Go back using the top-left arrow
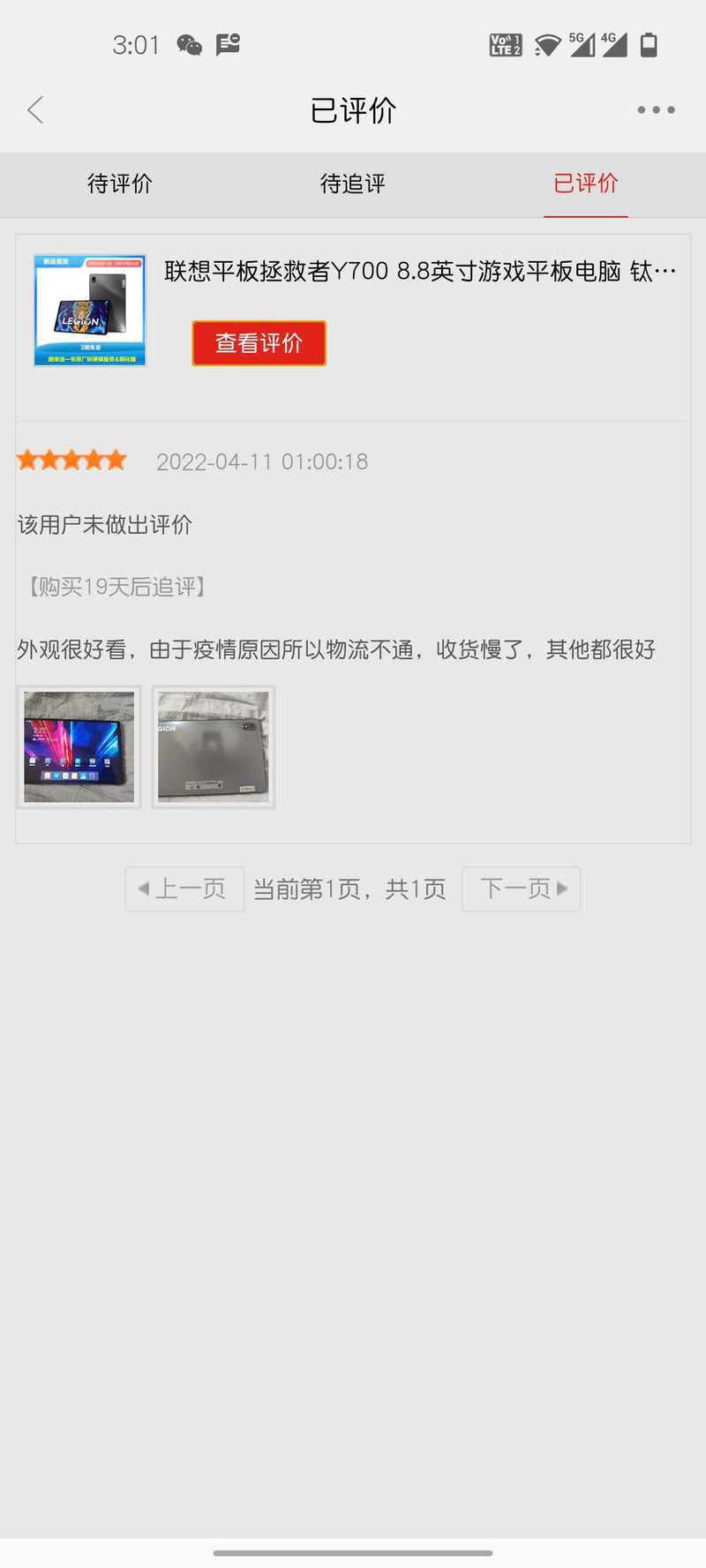Image resolution: width=706 pixels, height=1568 pixels. click(35, 110)
